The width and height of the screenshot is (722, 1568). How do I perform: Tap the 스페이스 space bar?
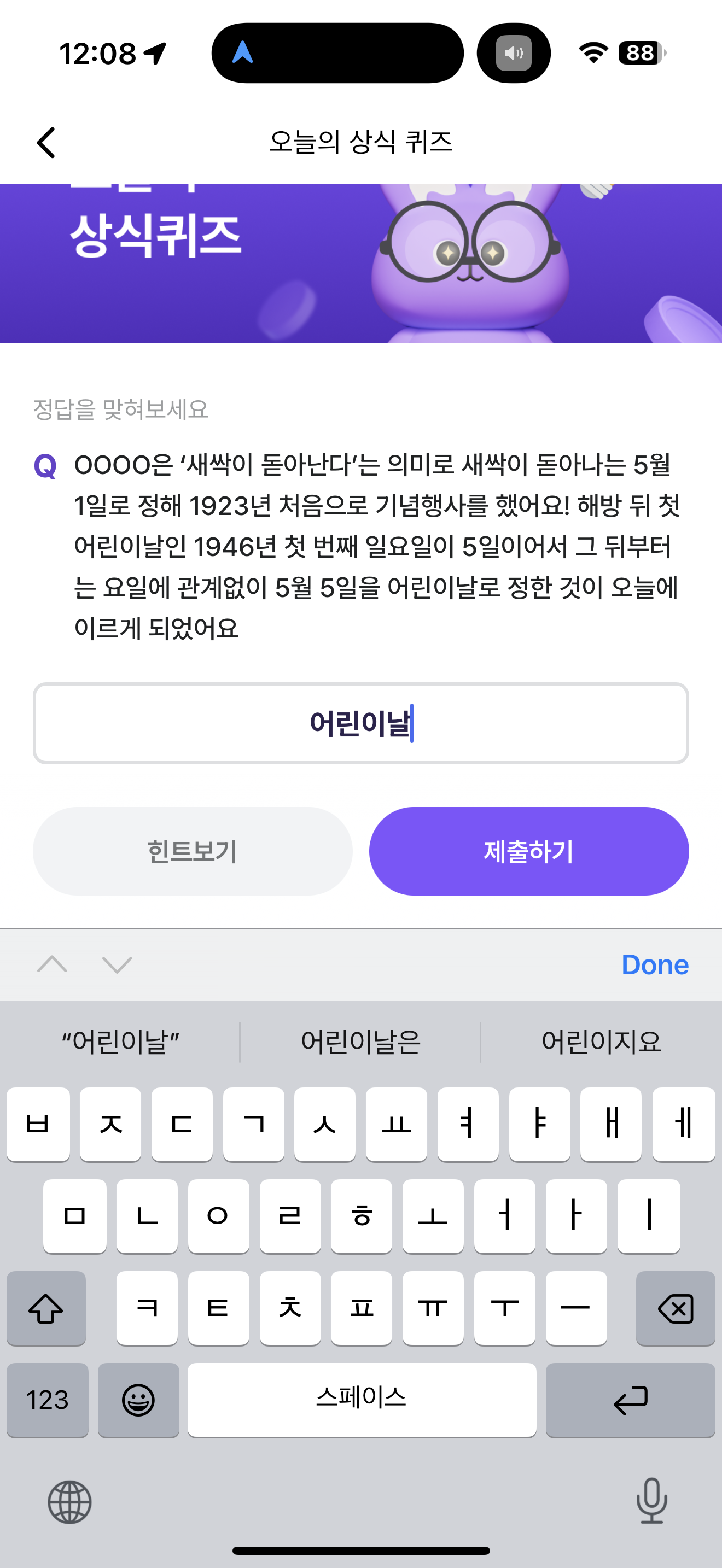tap(362, 1400)
